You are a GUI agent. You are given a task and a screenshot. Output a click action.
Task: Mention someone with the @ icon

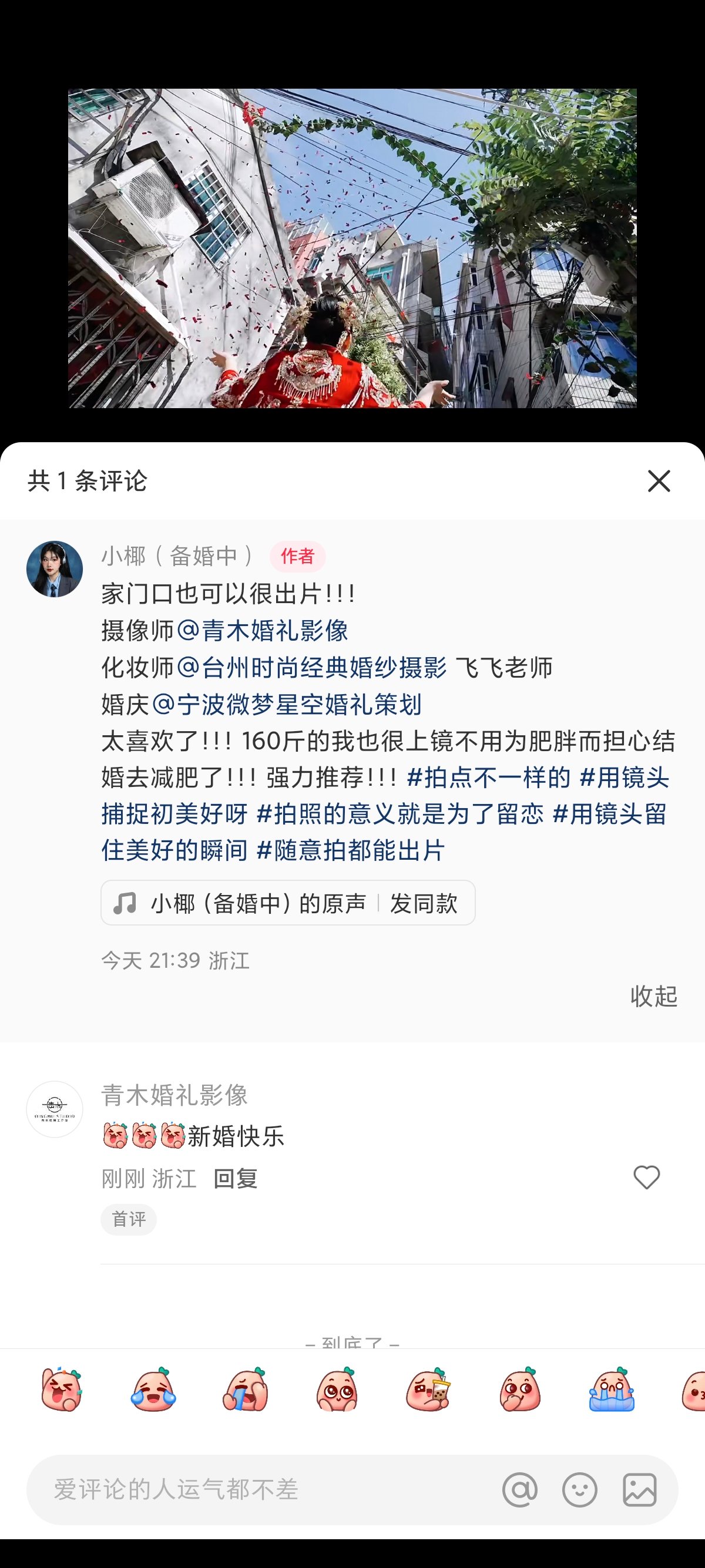(520, 1489)
